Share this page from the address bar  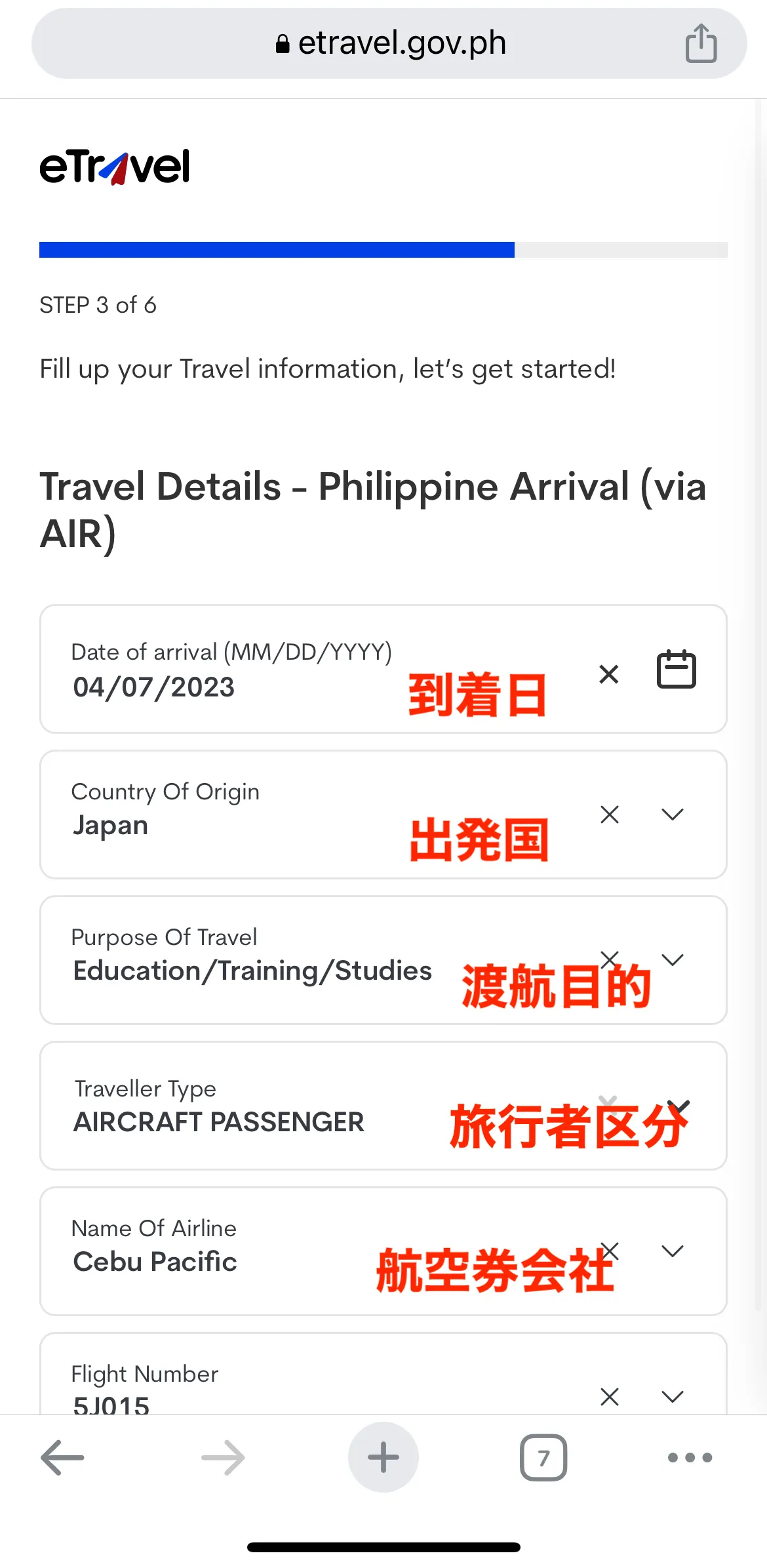tap(701, 43)
